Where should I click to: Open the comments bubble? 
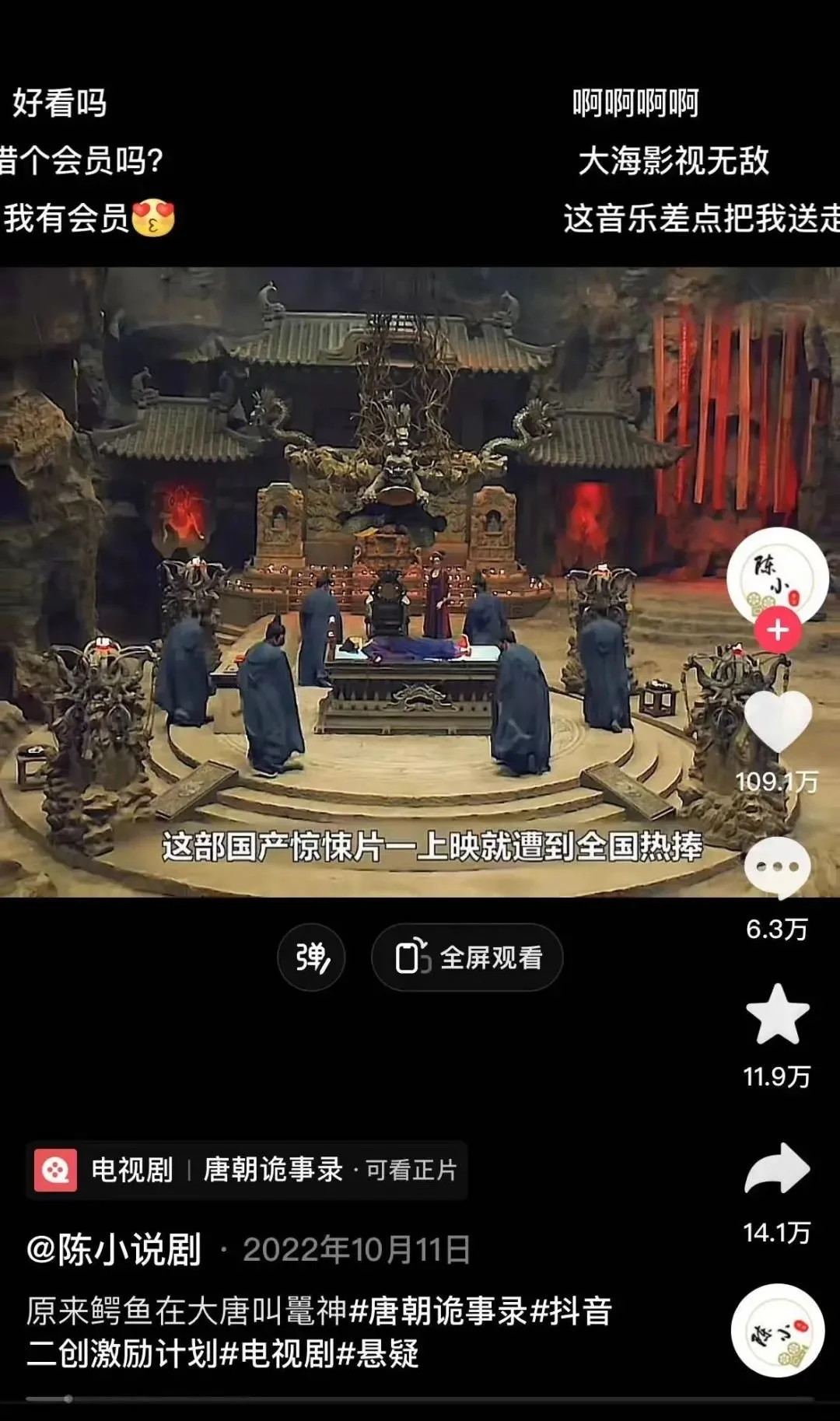778,868
